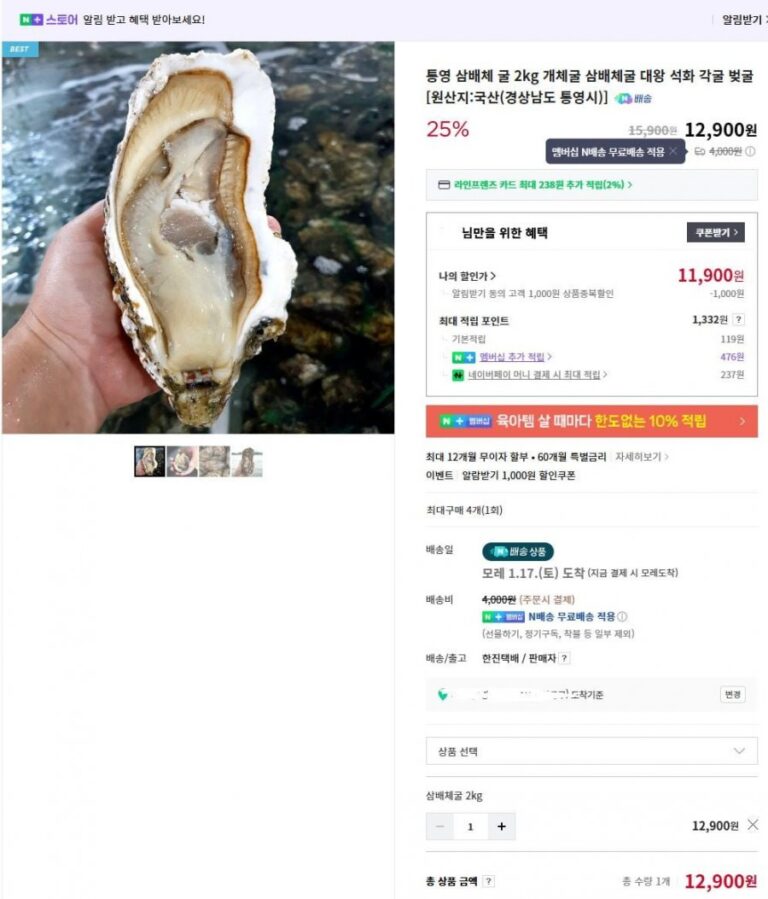
Task: Open the 육아템 10% 적립 membership banner
Action: [x=591, y=421]
